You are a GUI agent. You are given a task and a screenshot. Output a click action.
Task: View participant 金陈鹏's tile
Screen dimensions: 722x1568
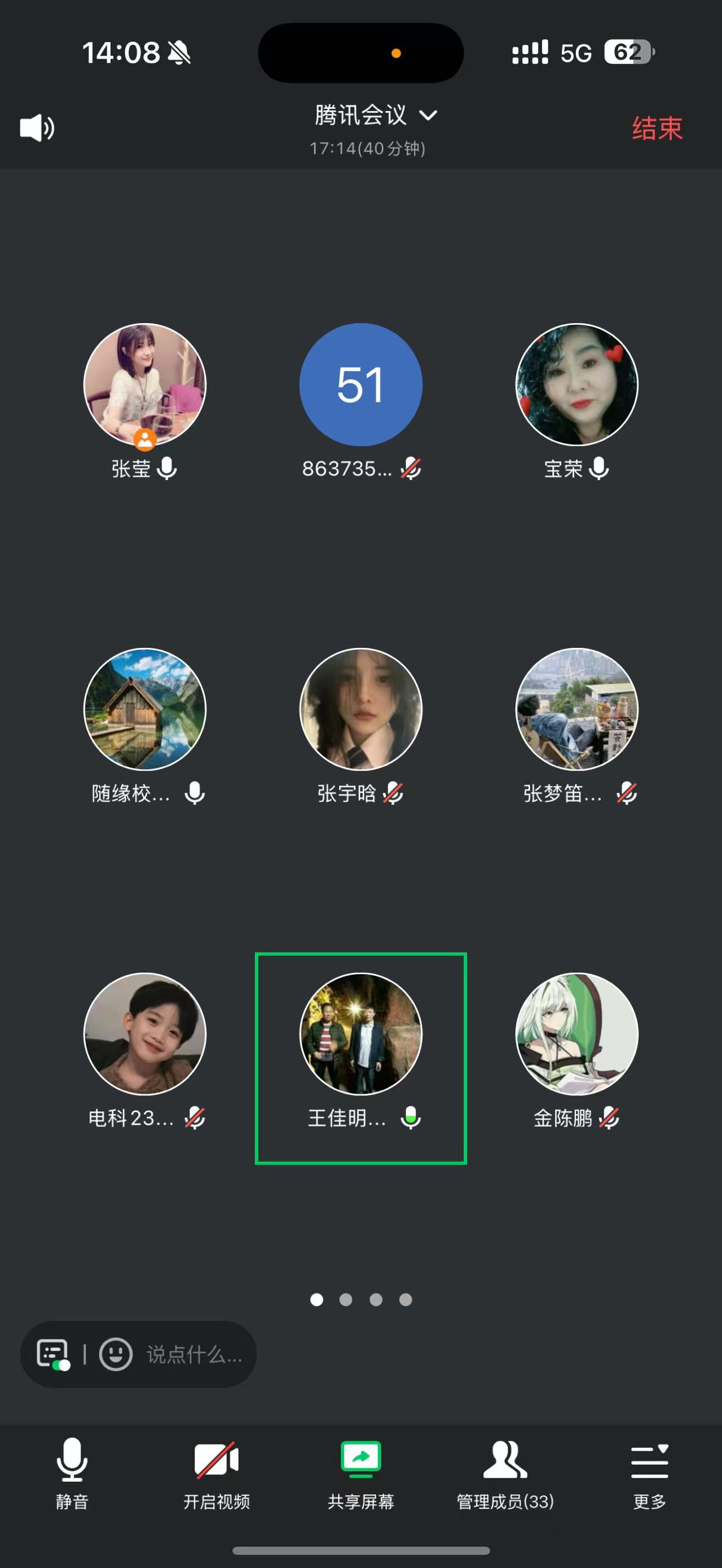576,1033
